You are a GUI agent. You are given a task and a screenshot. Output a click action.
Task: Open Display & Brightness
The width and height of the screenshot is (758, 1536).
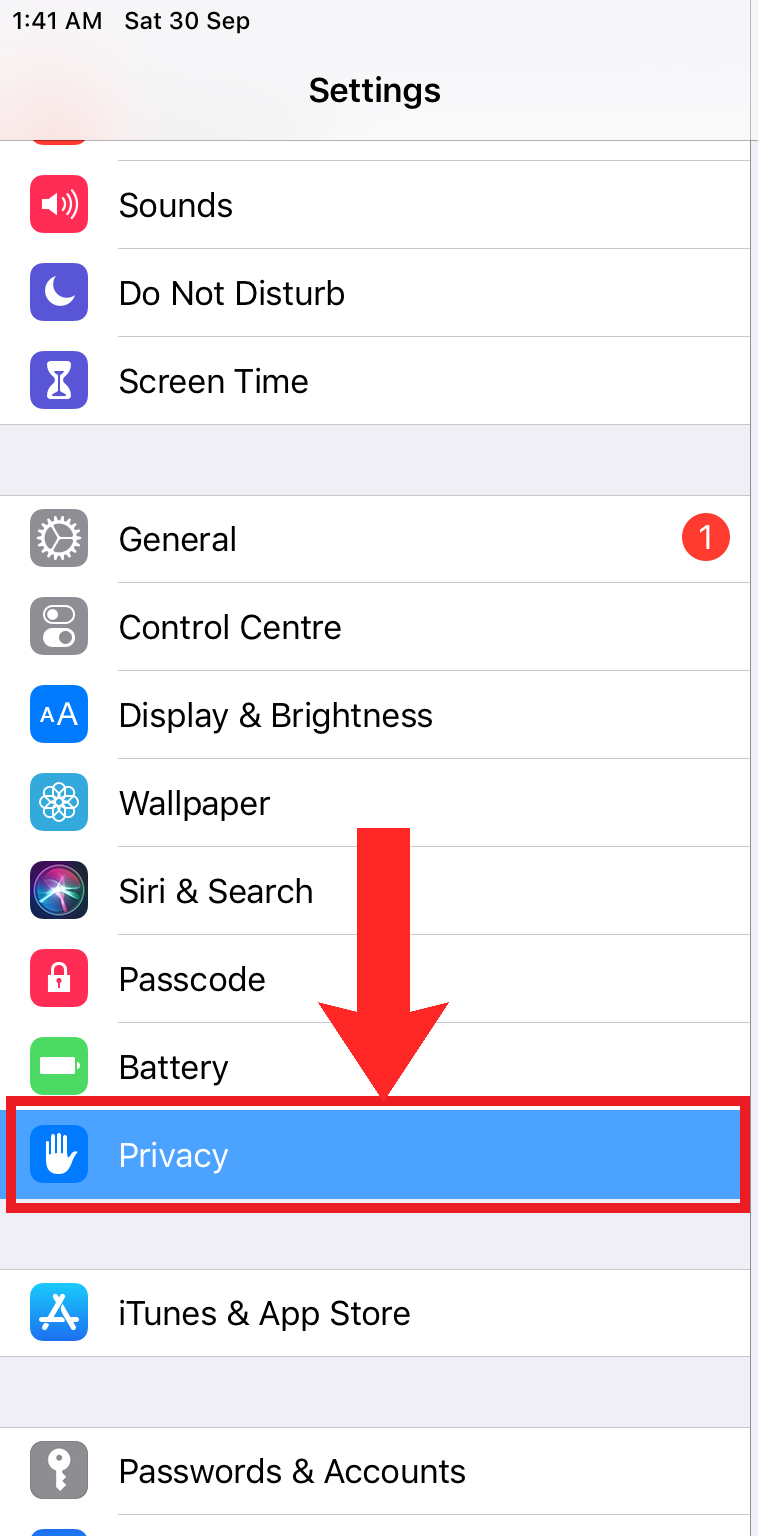[275, 715]
